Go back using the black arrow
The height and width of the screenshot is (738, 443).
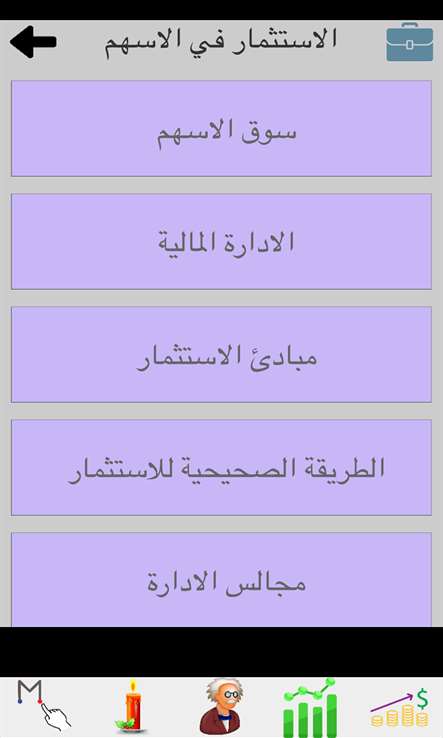33,42
